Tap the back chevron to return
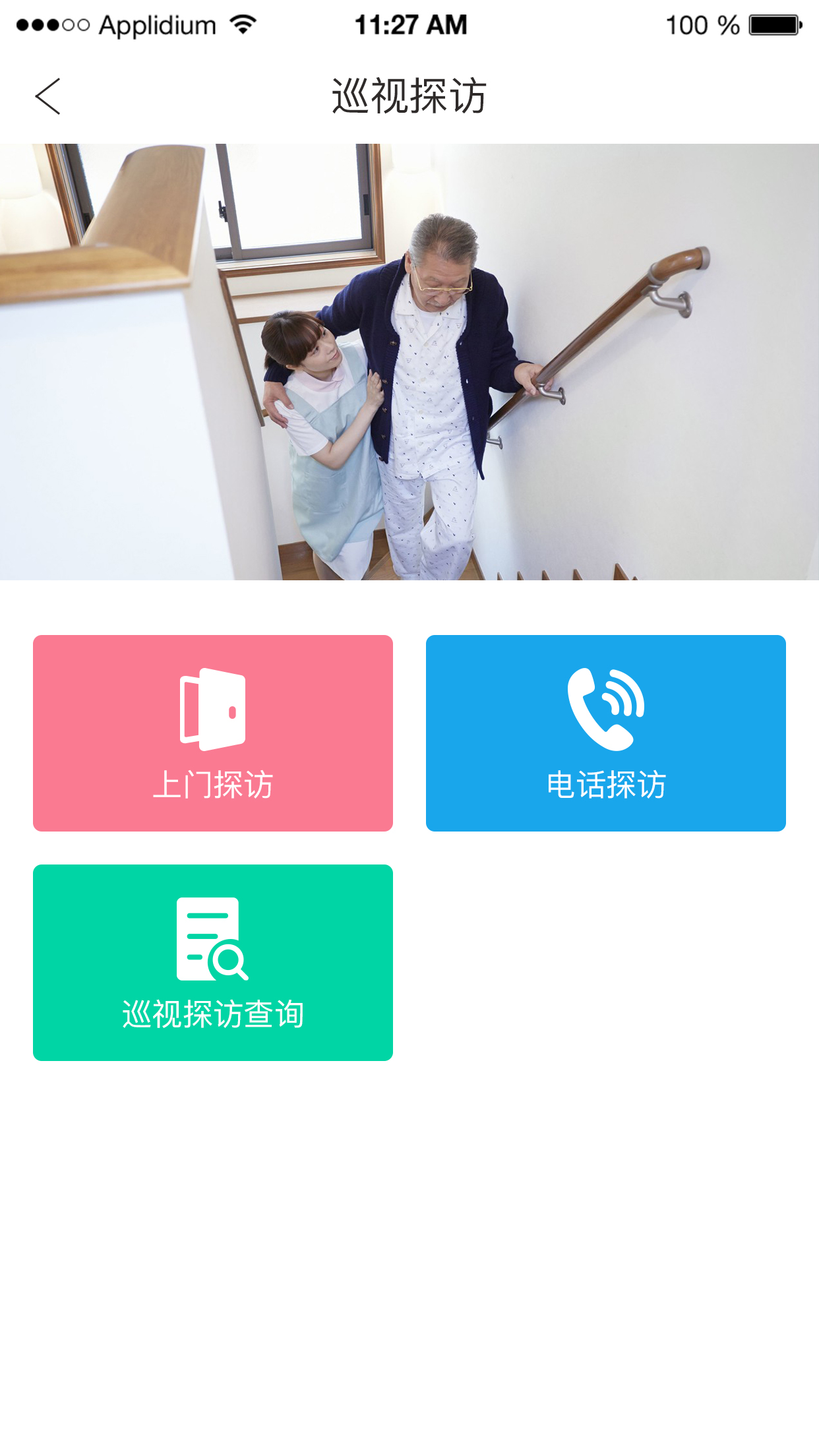This screenshot has height=1456, width=819. (47, 96)
